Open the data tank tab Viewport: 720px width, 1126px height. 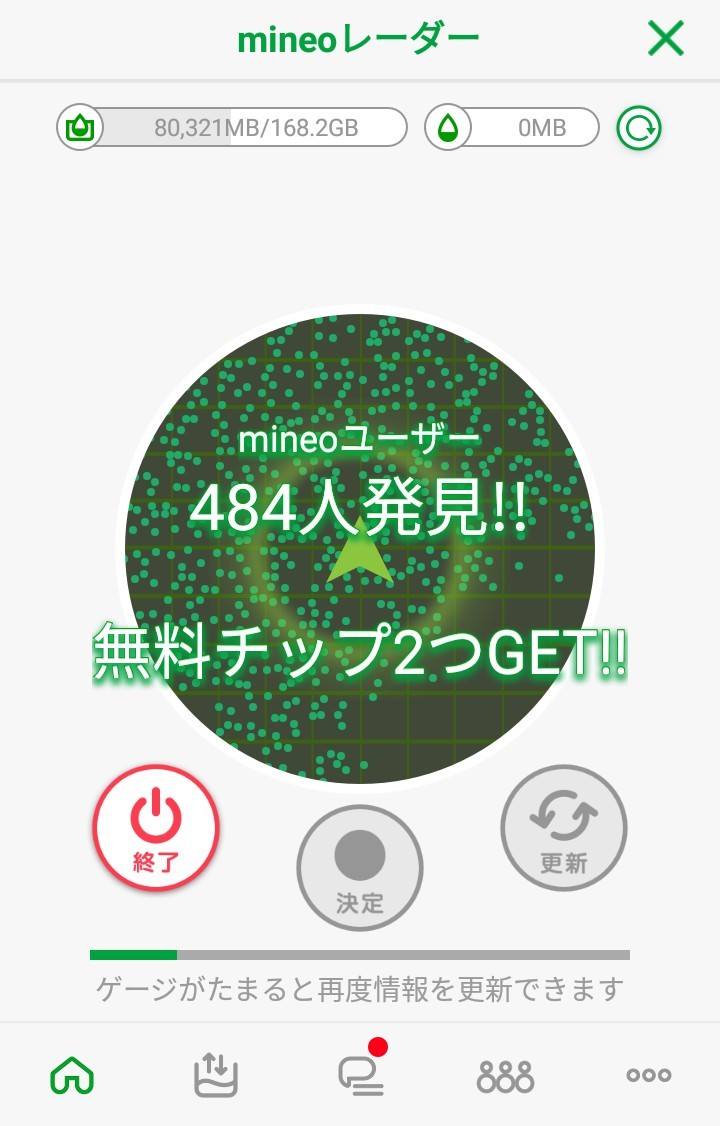pyautogui.click(x=216, y=1075)
